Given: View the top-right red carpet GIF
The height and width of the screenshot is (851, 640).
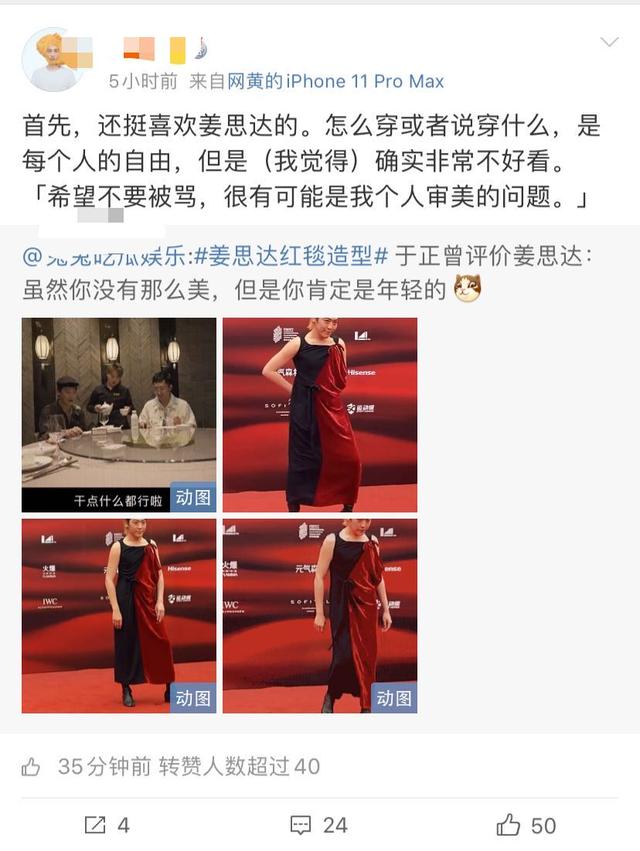Looking at the screenshot, I should pos(320,415).
